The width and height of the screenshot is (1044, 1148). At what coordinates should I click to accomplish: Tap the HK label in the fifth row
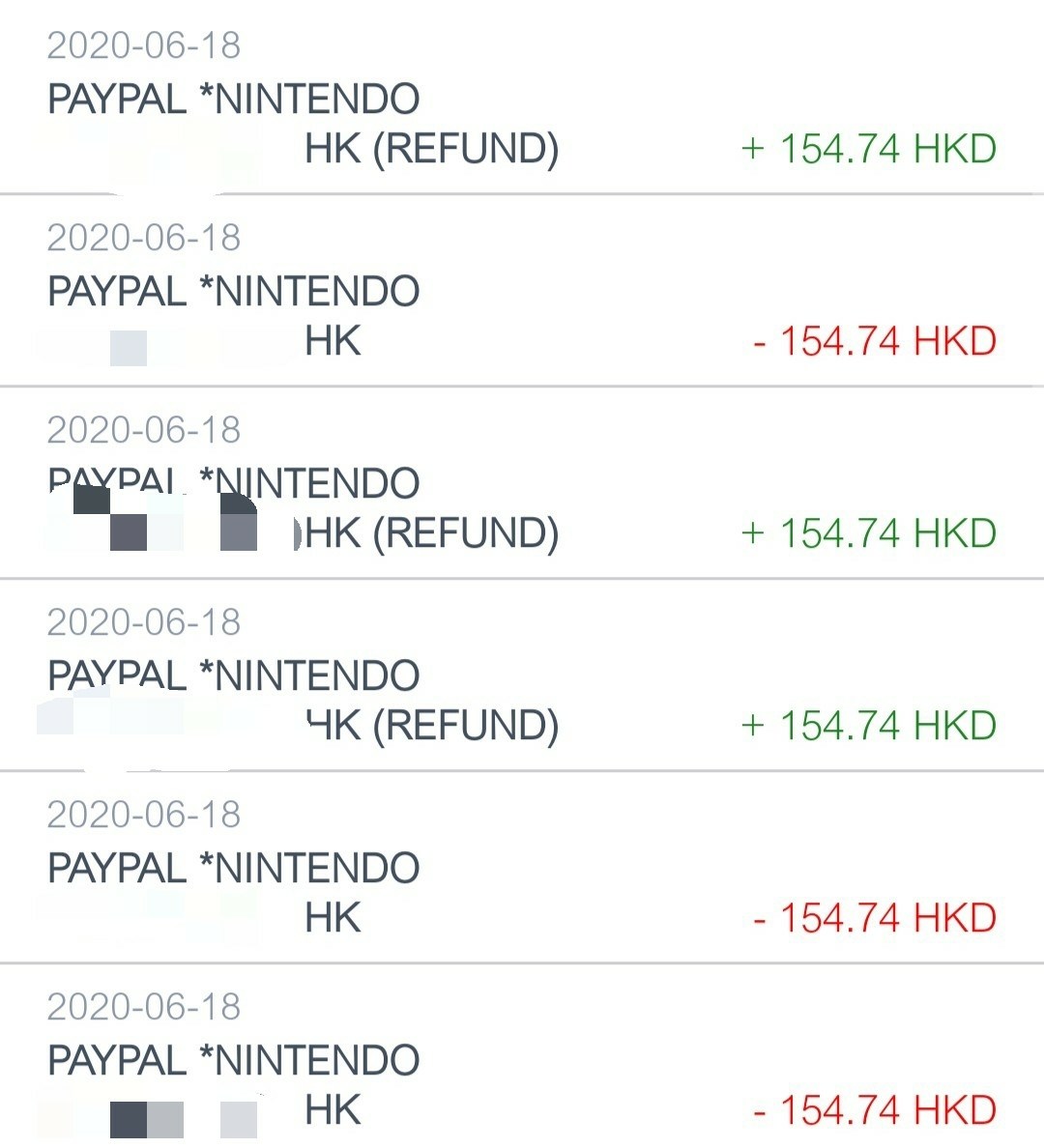330,917
